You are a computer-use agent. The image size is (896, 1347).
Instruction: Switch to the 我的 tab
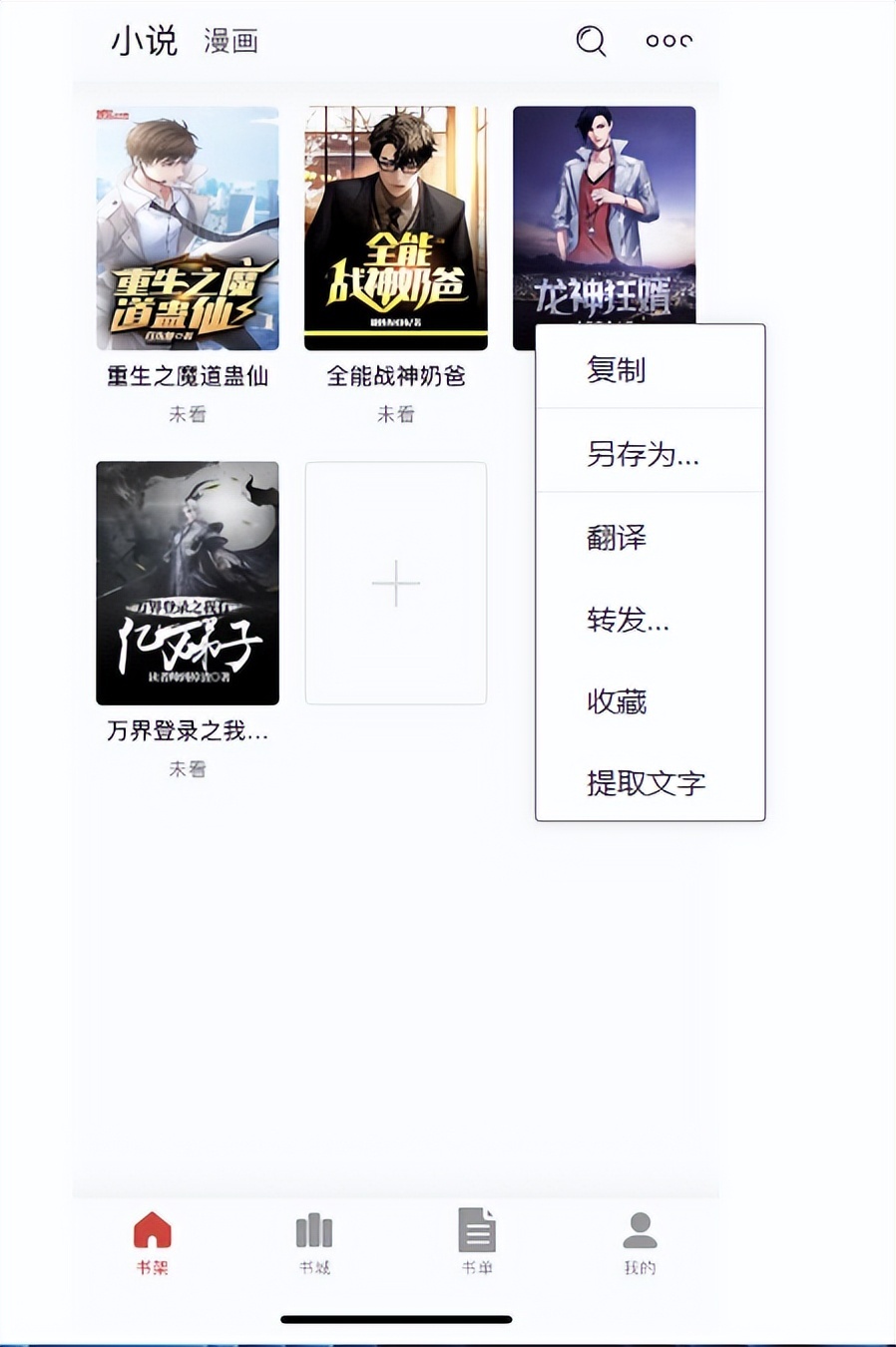coord(640,1242)
